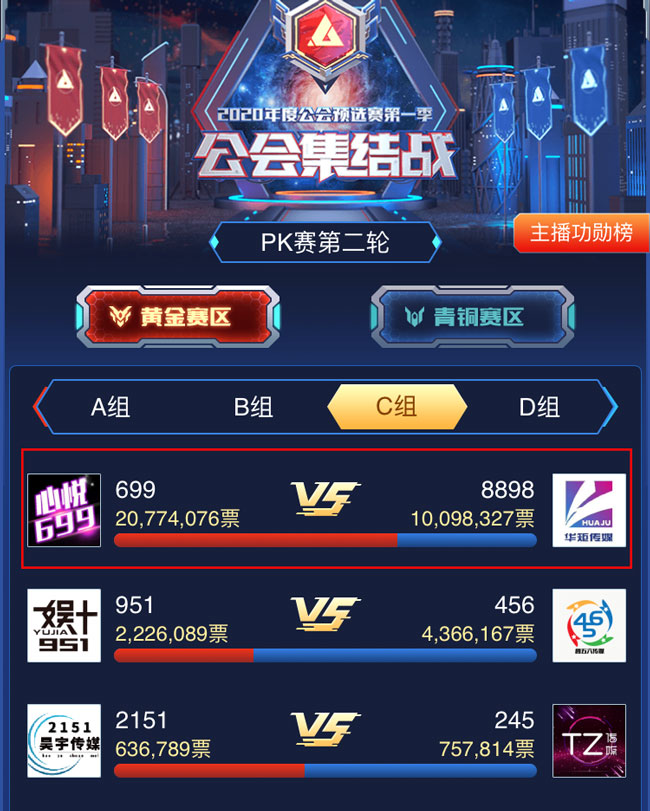Open the 2151 vs 245 matchup
Screen dimensions: 650x811
[326, 740]
